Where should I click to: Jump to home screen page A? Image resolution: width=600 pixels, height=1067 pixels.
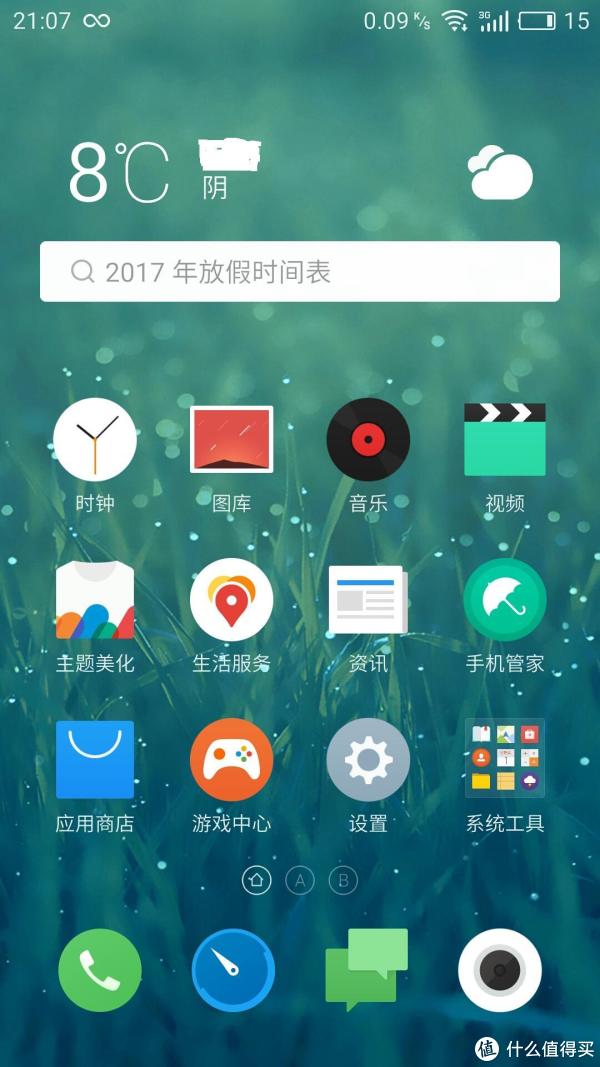point(300,880)
